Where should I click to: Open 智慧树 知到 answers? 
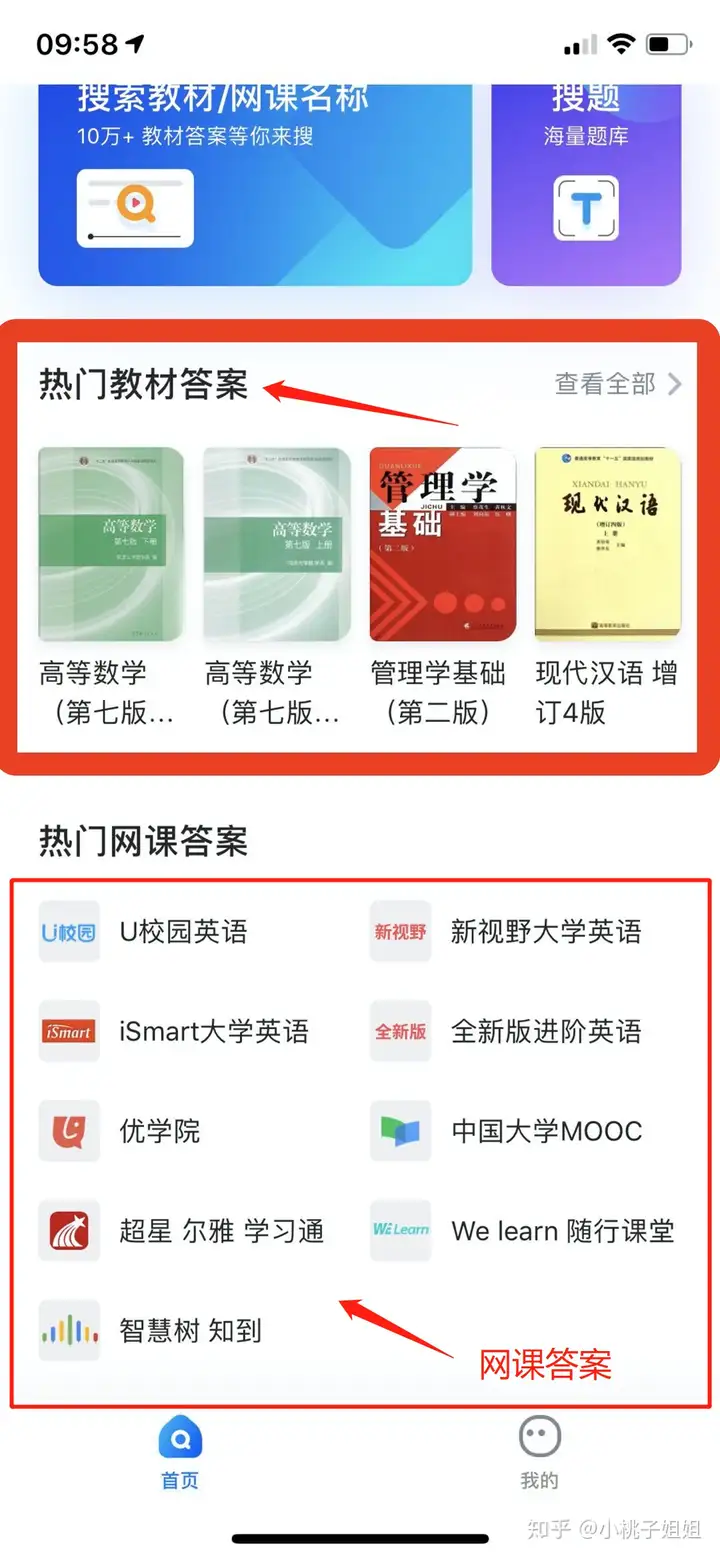[x=190, y=1330]
